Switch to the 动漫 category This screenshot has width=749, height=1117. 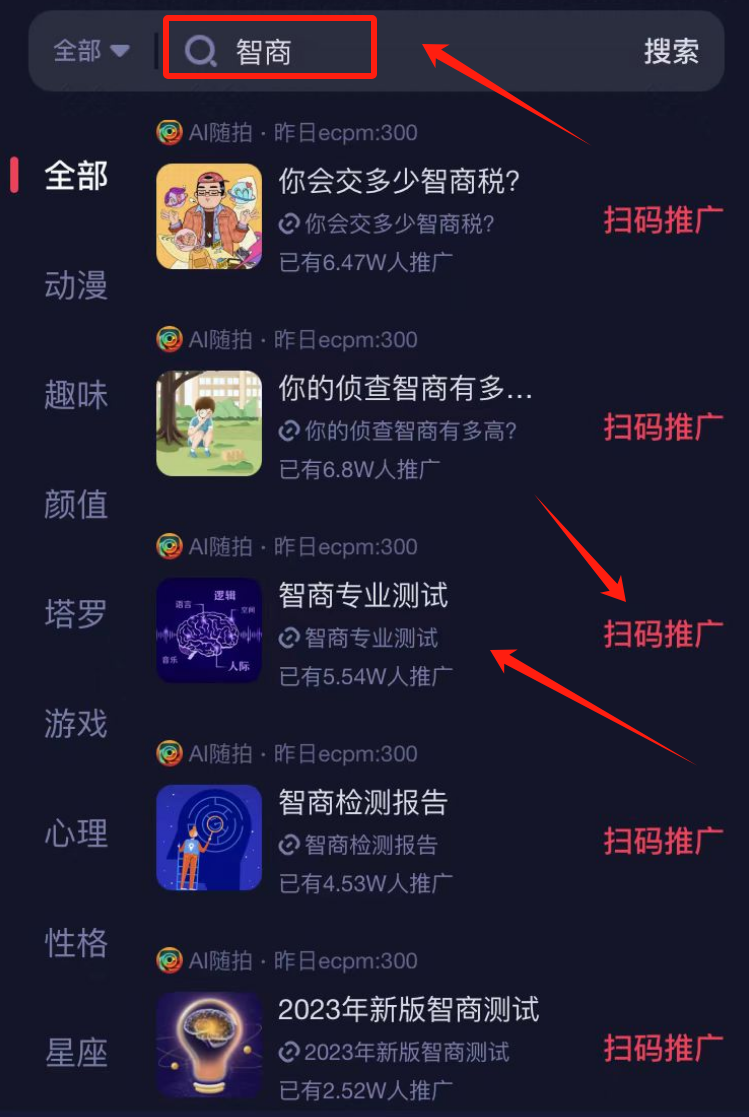(x=76, y=286)
